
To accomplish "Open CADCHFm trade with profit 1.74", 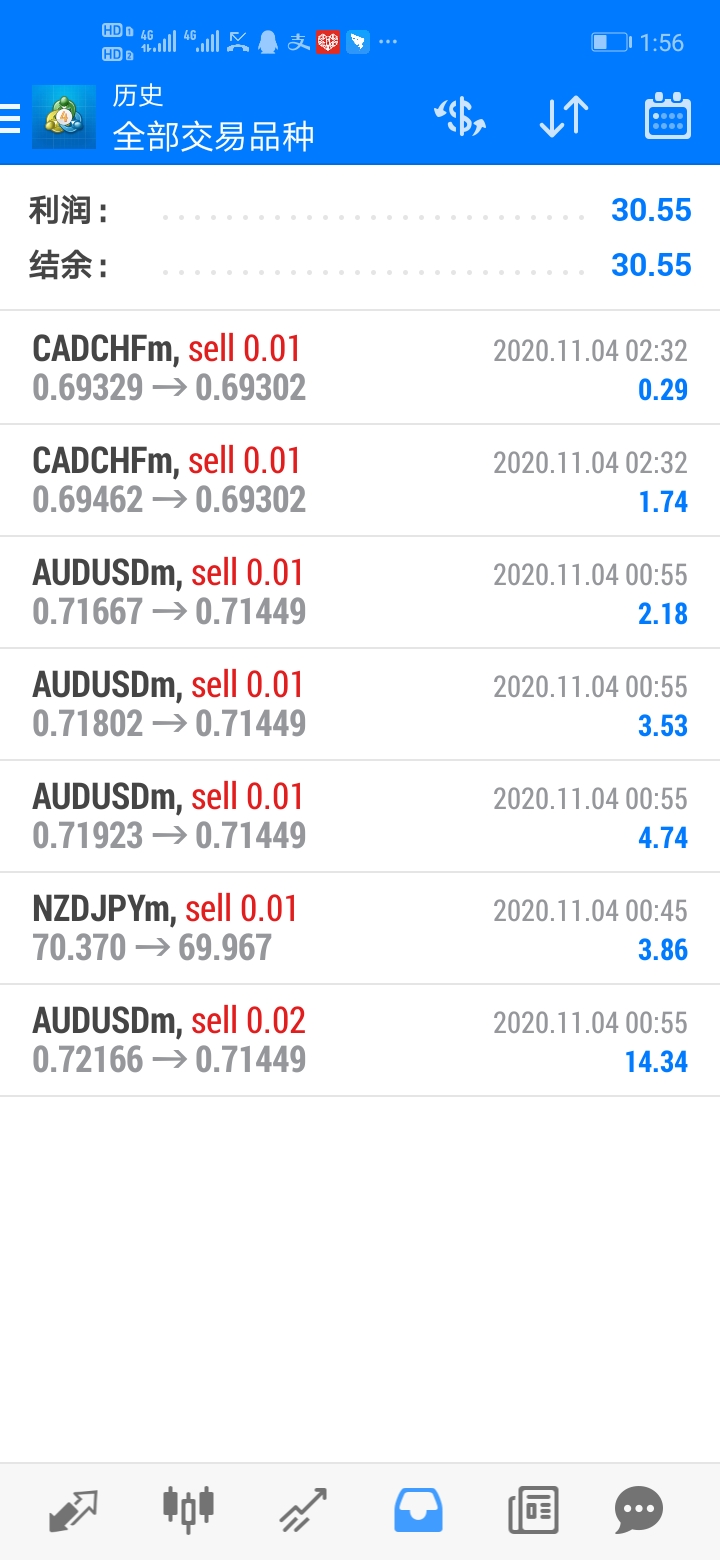I will click(360, 480).
